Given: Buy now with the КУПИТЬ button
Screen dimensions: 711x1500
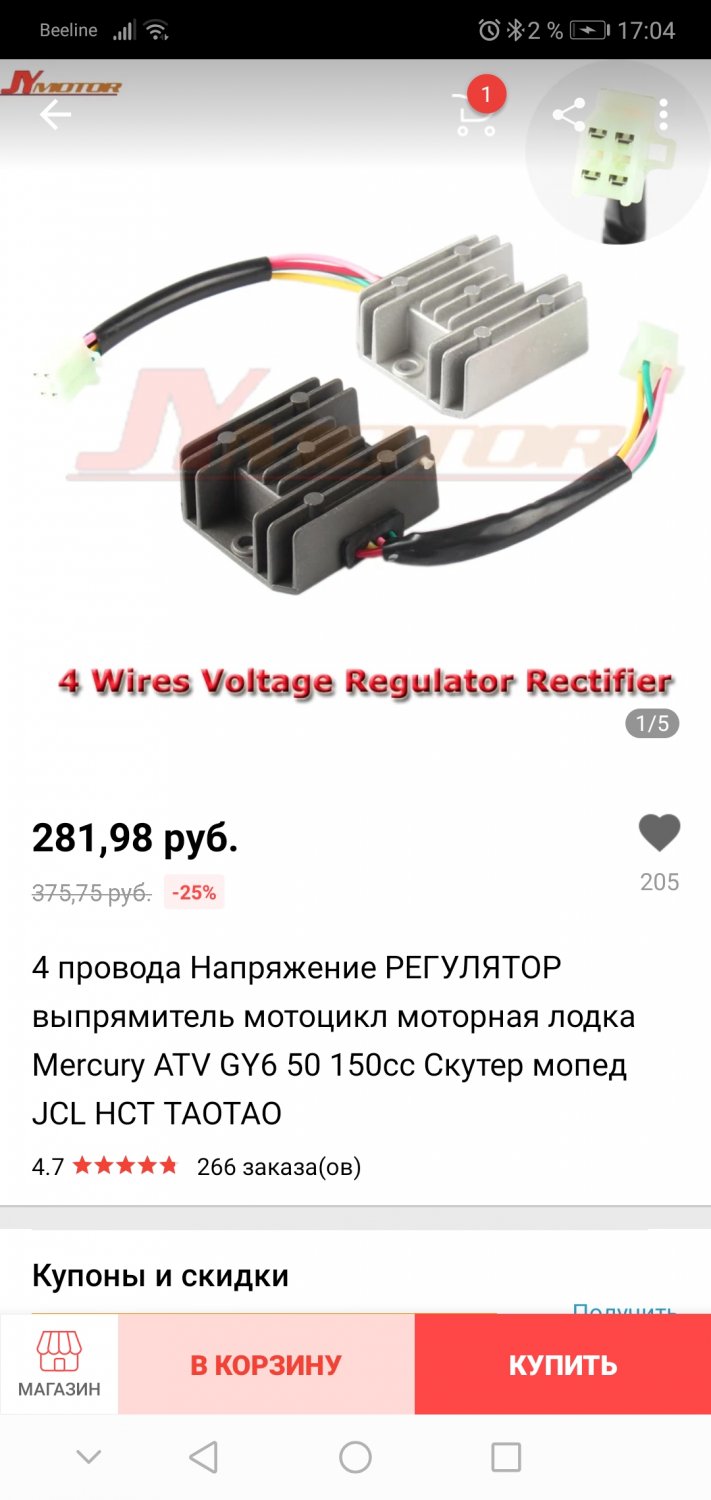Looking at the screenshot, I should coord(563,1364).
